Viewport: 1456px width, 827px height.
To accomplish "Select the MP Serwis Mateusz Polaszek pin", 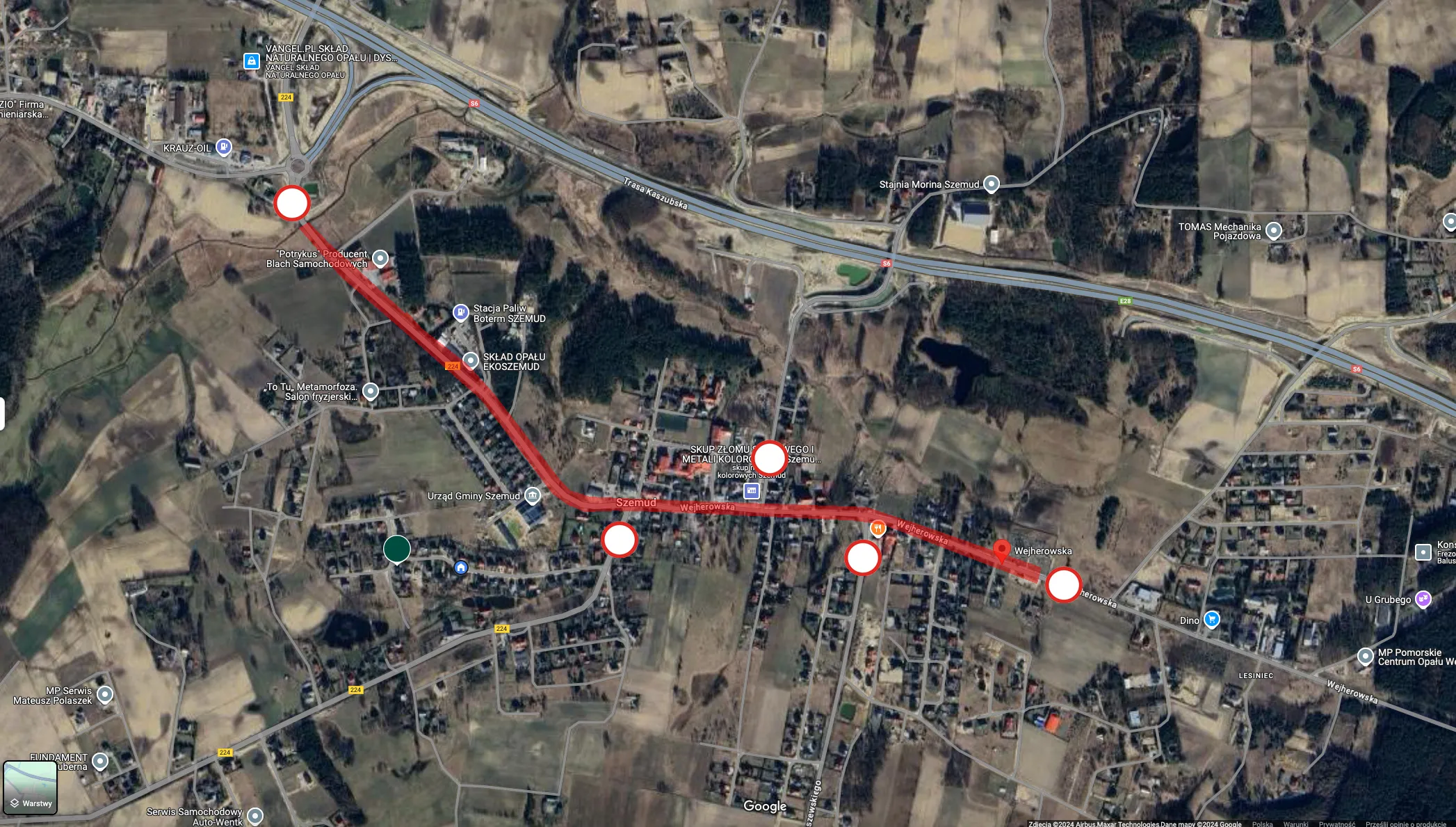I will [105, 694].
